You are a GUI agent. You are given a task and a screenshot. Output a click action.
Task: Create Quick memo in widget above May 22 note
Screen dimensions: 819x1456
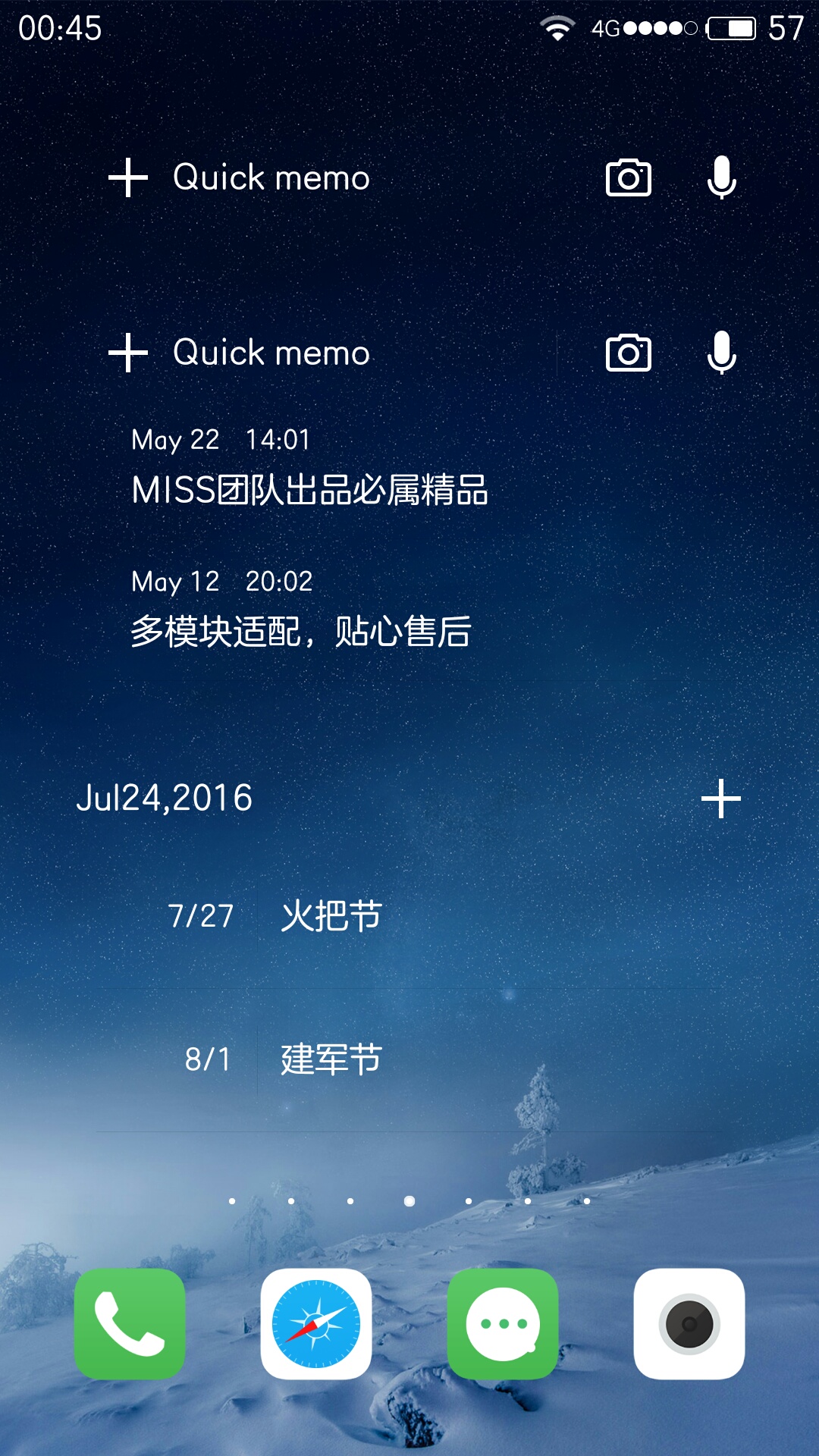tap(240, 353)
